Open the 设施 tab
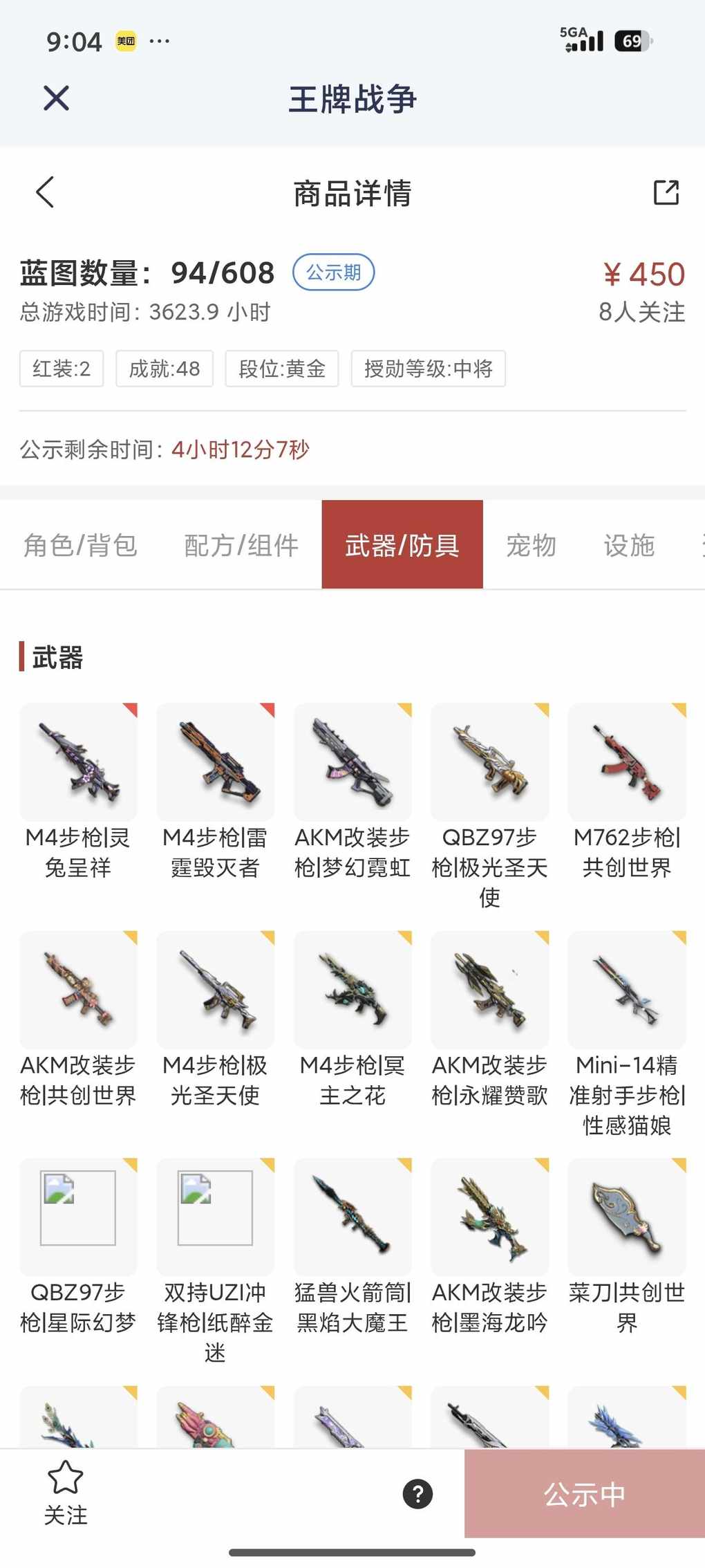This screenshot has width=705, height=1568. pos(628,545)
